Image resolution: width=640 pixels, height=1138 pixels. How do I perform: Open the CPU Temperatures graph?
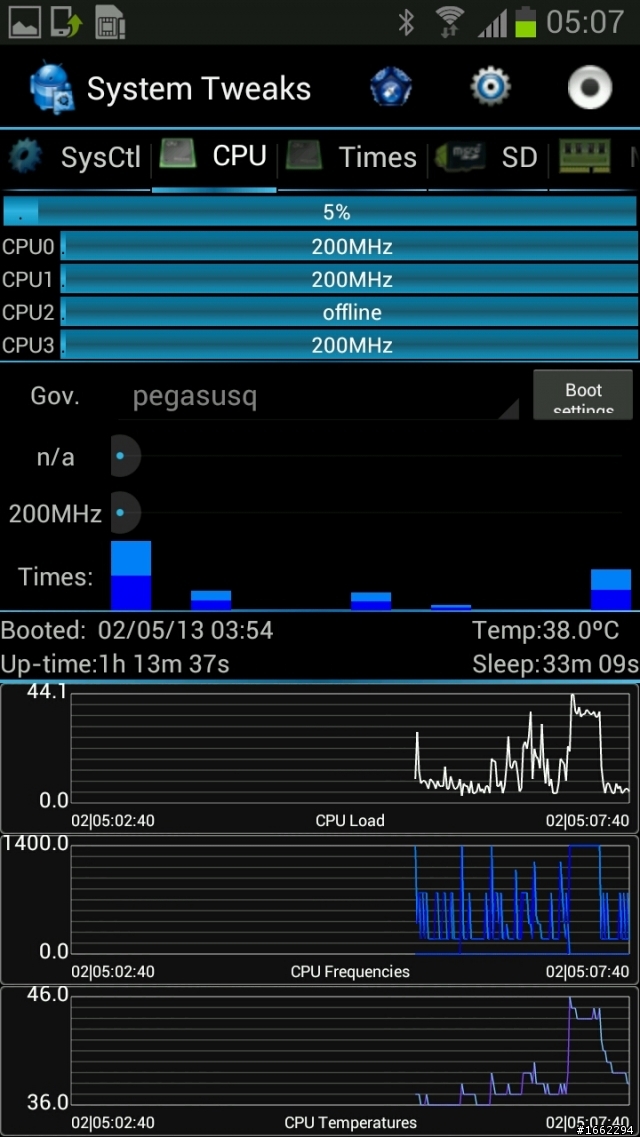pyautogui.click(x=320, y=1060)
